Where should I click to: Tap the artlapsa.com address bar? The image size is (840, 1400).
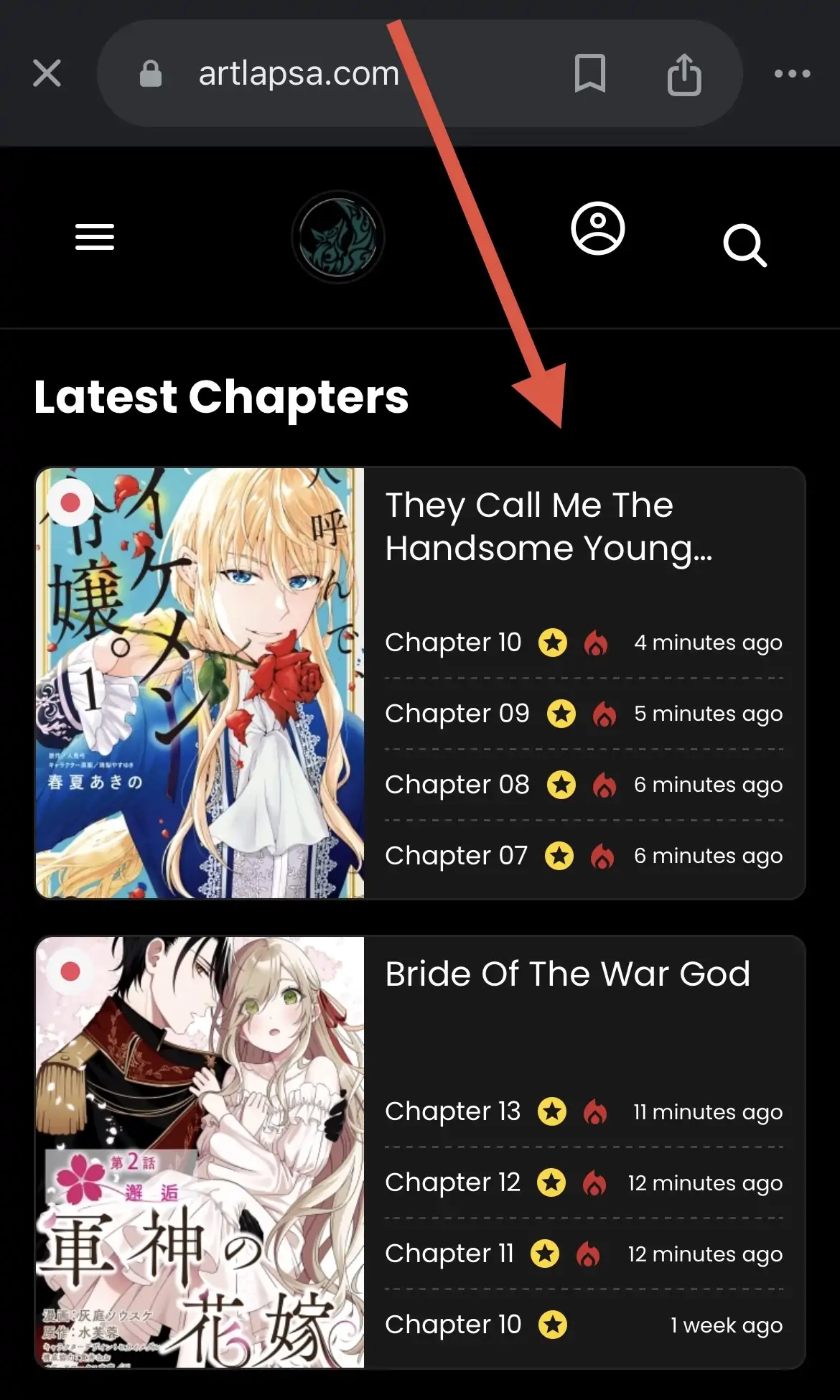click(x=298, y=73)
